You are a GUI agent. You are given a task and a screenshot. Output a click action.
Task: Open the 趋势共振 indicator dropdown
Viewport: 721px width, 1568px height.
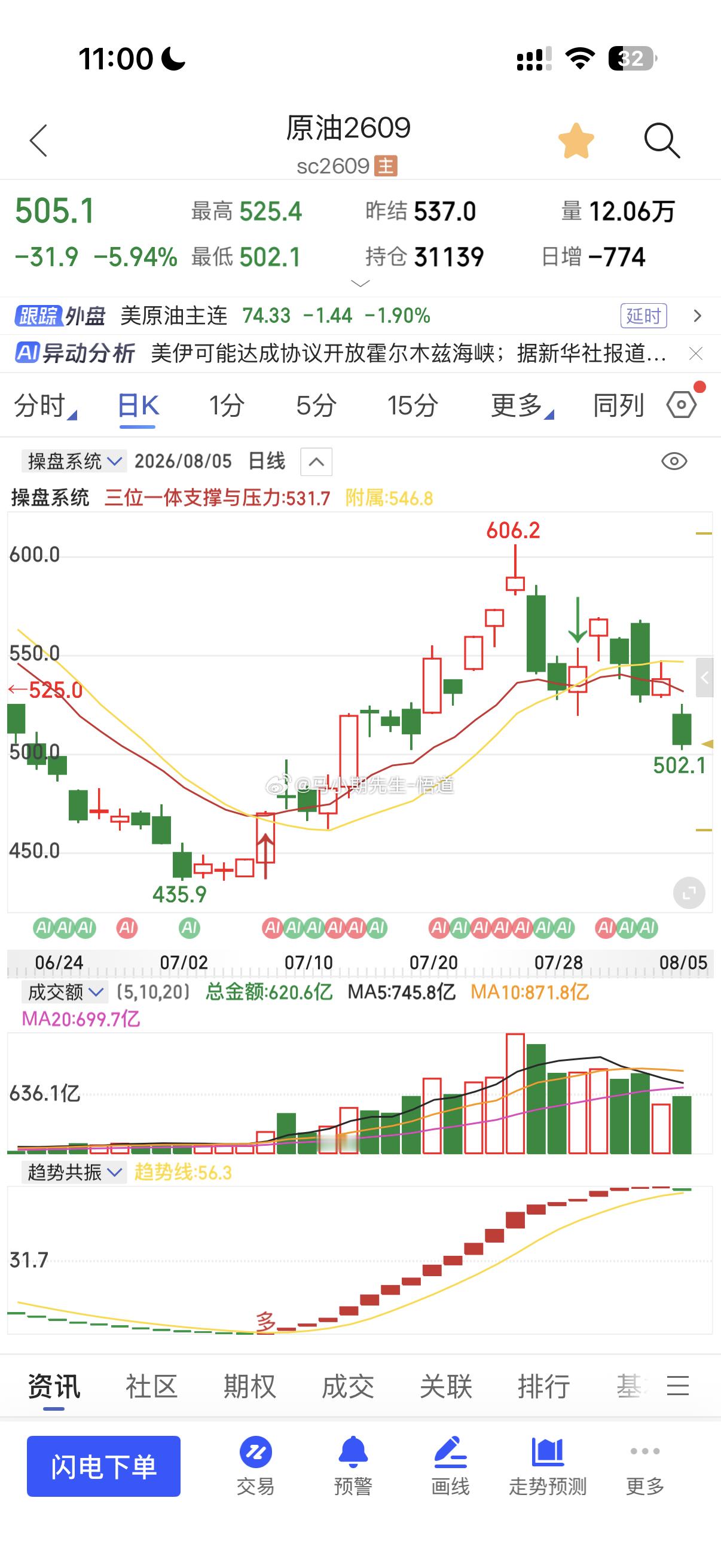[x=73, y=1172]
